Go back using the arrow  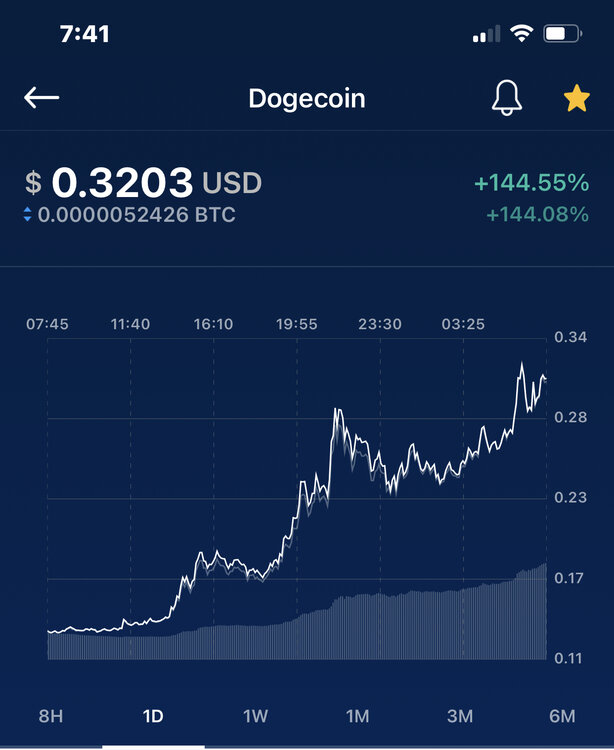pyautogui.click(x=42, y=97)
